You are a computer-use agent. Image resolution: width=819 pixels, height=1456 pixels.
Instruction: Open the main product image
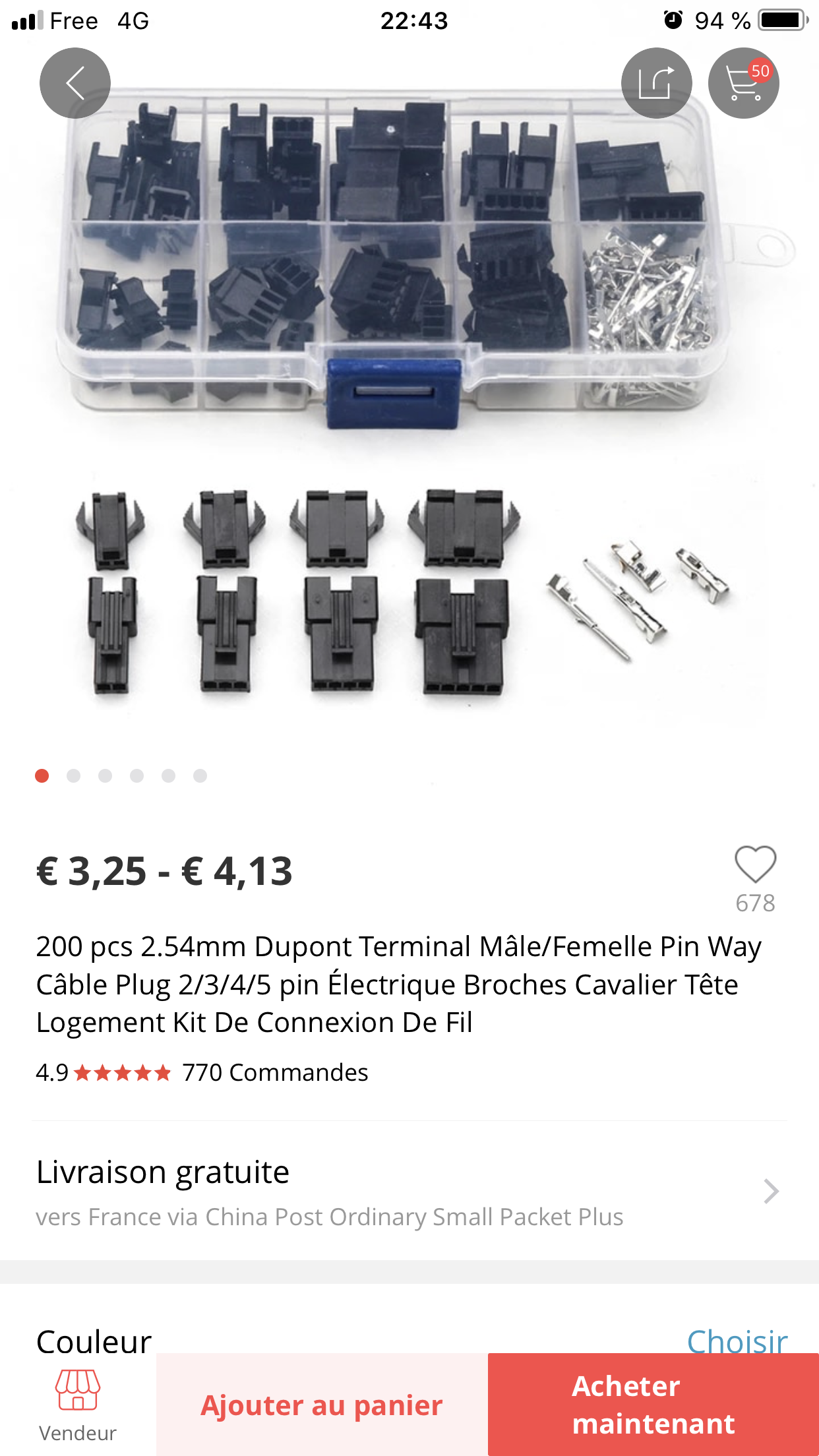tap(409, 396)
